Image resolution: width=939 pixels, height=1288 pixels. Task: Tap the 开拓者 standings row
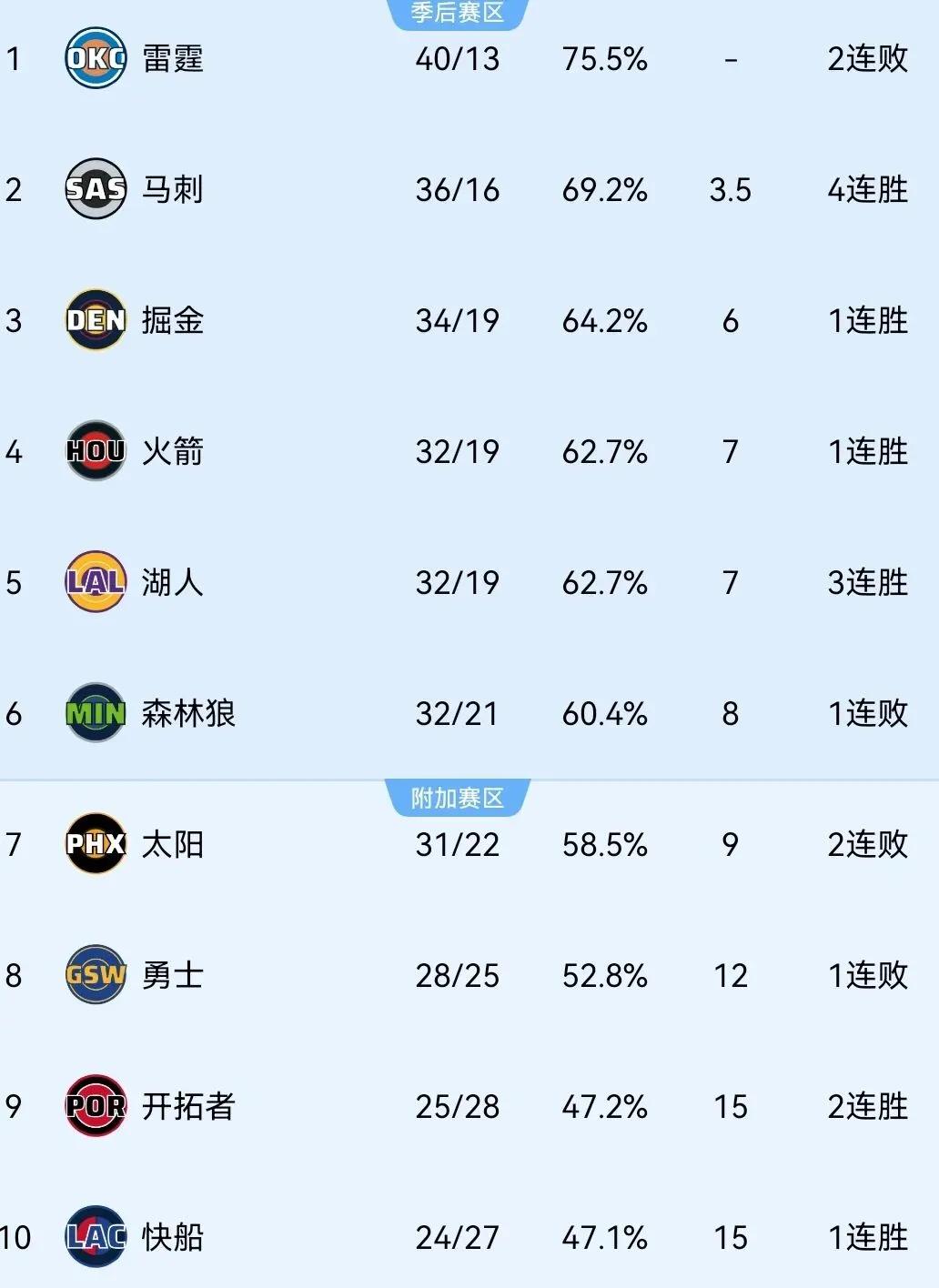187,1107
